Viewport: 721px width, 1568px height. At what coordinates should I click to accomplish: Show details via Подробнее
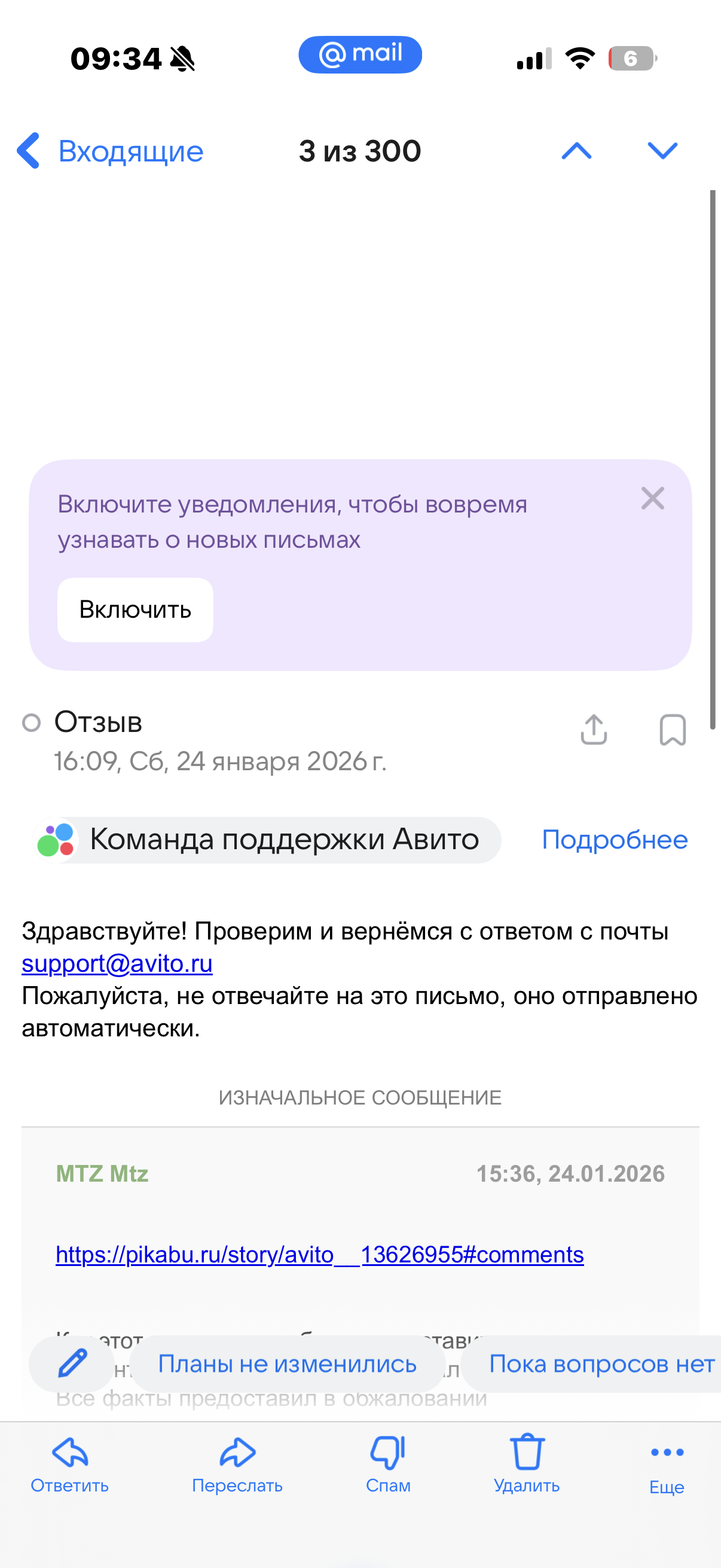[x=615, y=840]
